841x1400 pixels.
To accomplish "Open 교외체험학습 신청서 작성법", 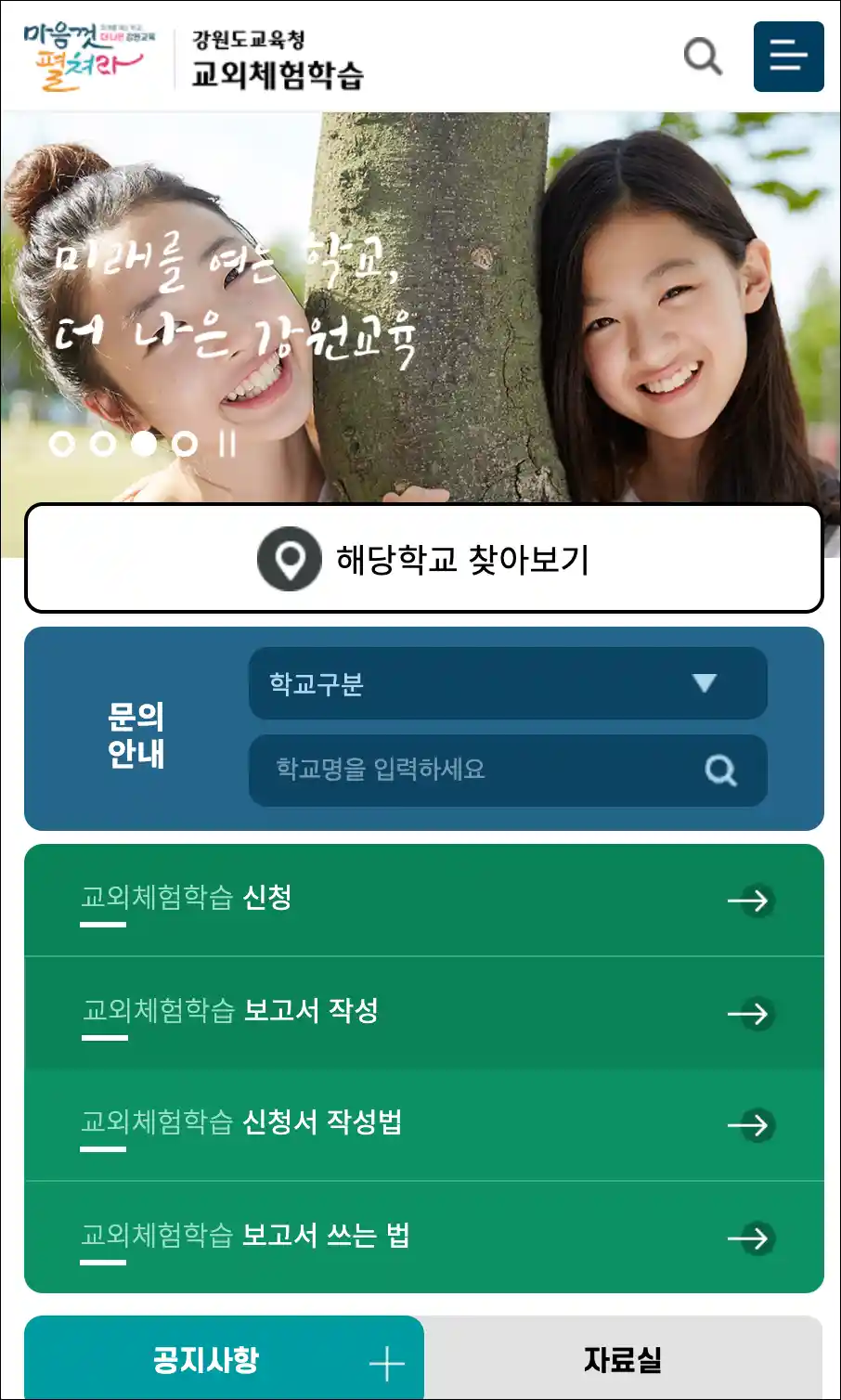I will (423, 1124).
